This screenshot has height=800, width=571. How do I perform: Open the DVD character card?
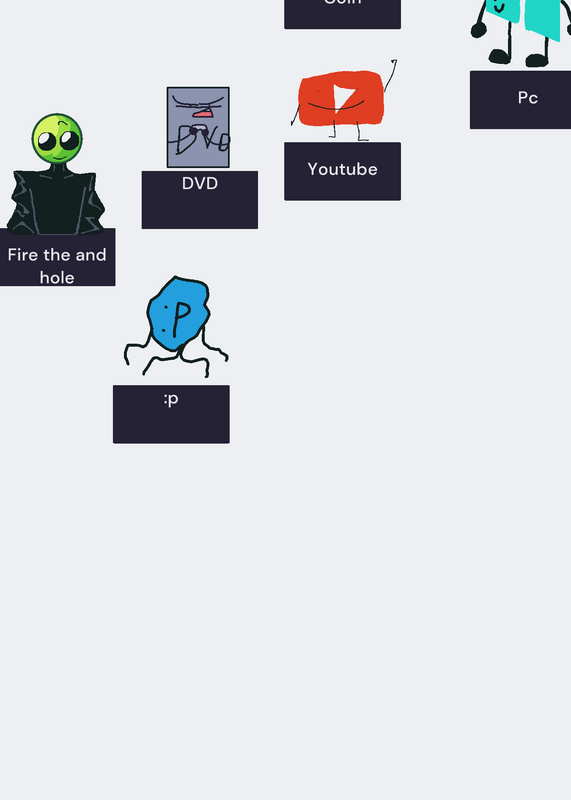[200, 158]
